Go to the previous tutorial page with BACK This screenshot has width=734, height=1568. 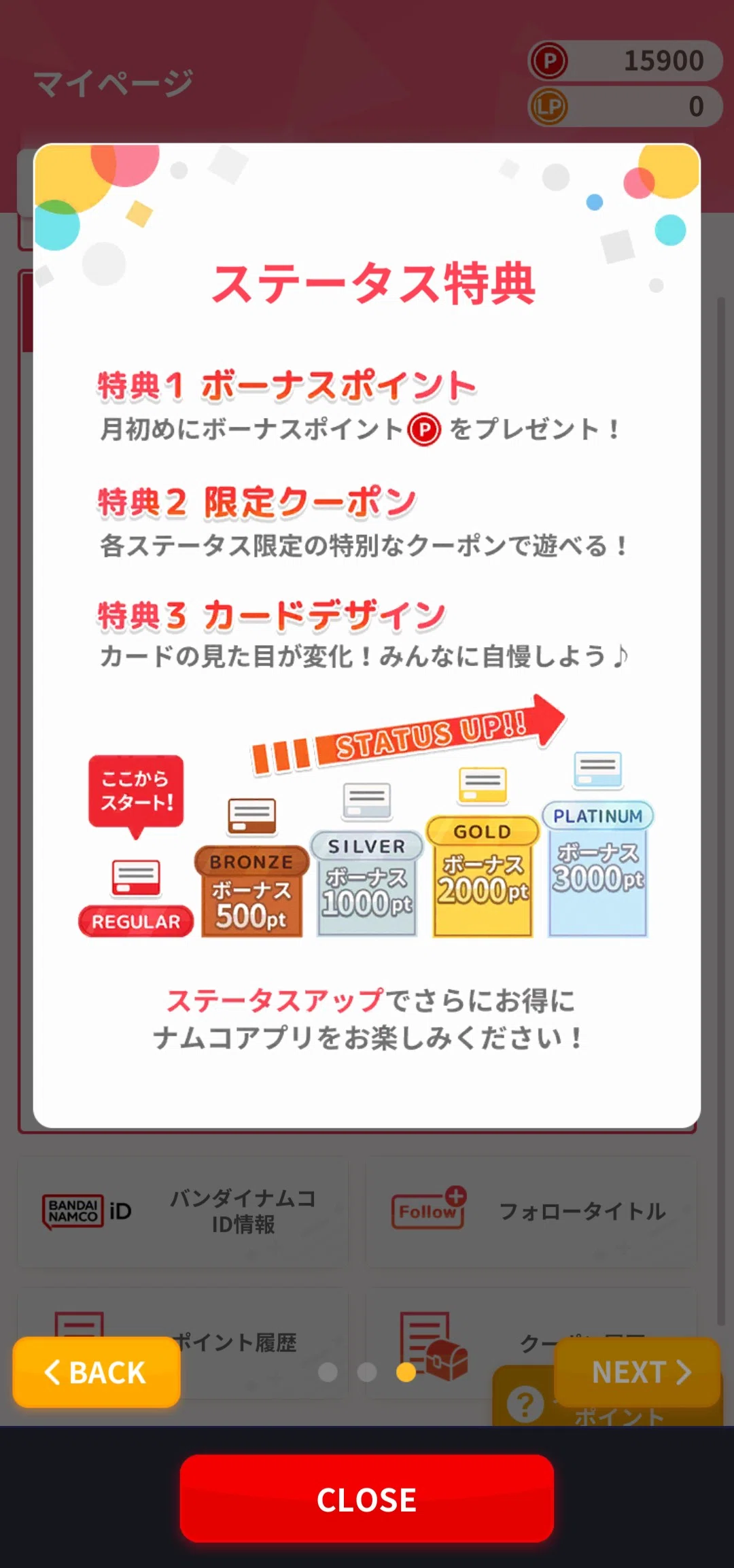[x=97, y=1372]
